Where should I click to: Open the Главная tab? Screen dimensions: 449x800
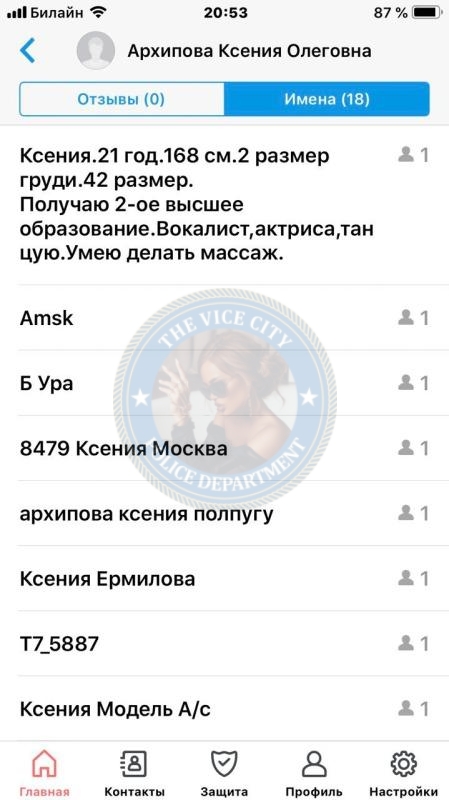(x=44, y=772)
